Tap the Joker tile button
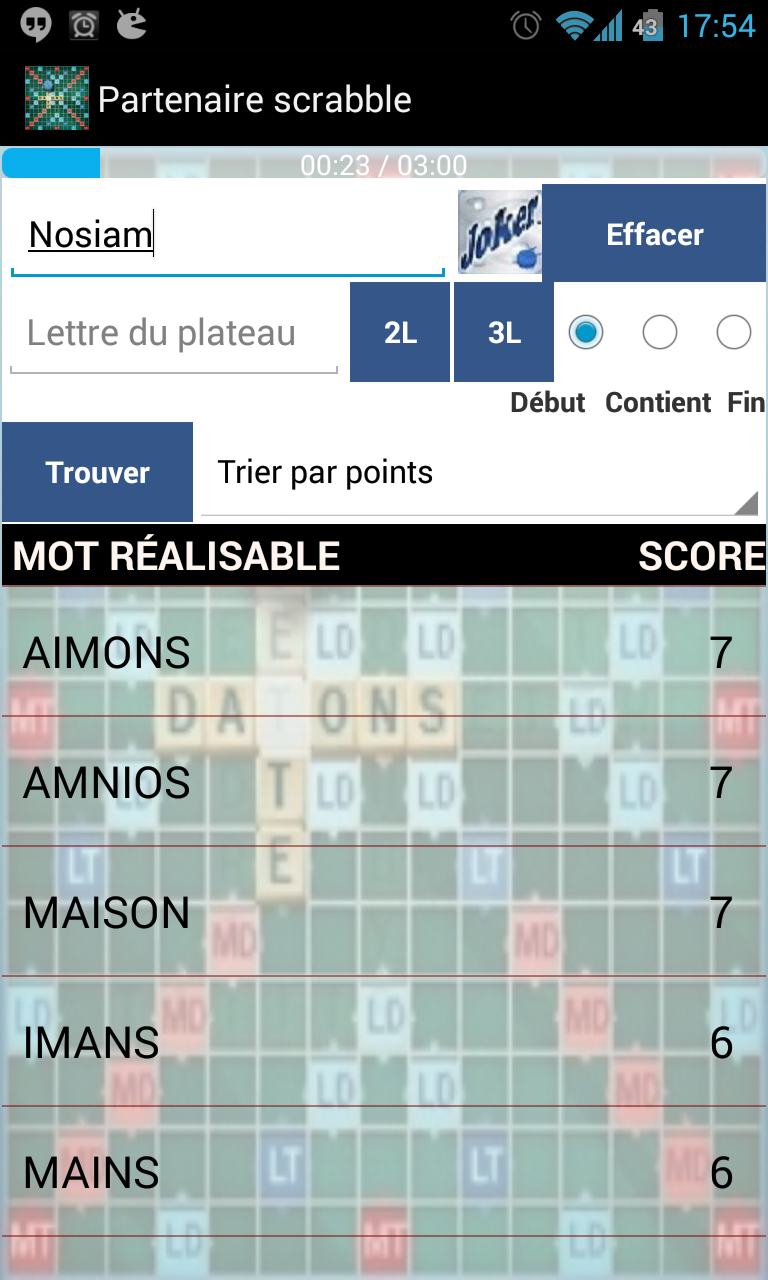Viewport: 768px width, 1280px height. pyautogui.click(x=499, y=233)
